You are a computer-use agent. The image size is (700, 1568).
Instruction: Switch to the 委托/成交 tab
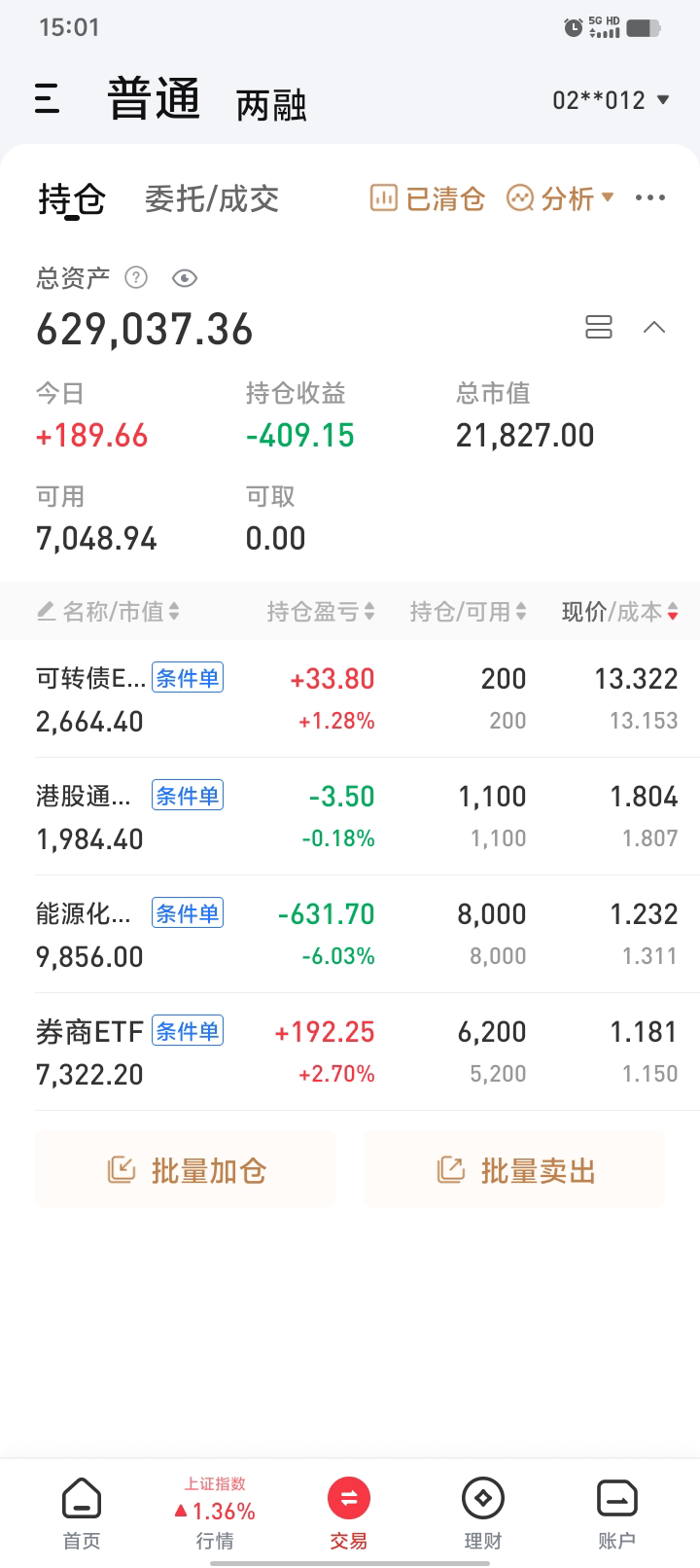click(x=212, y=198)
